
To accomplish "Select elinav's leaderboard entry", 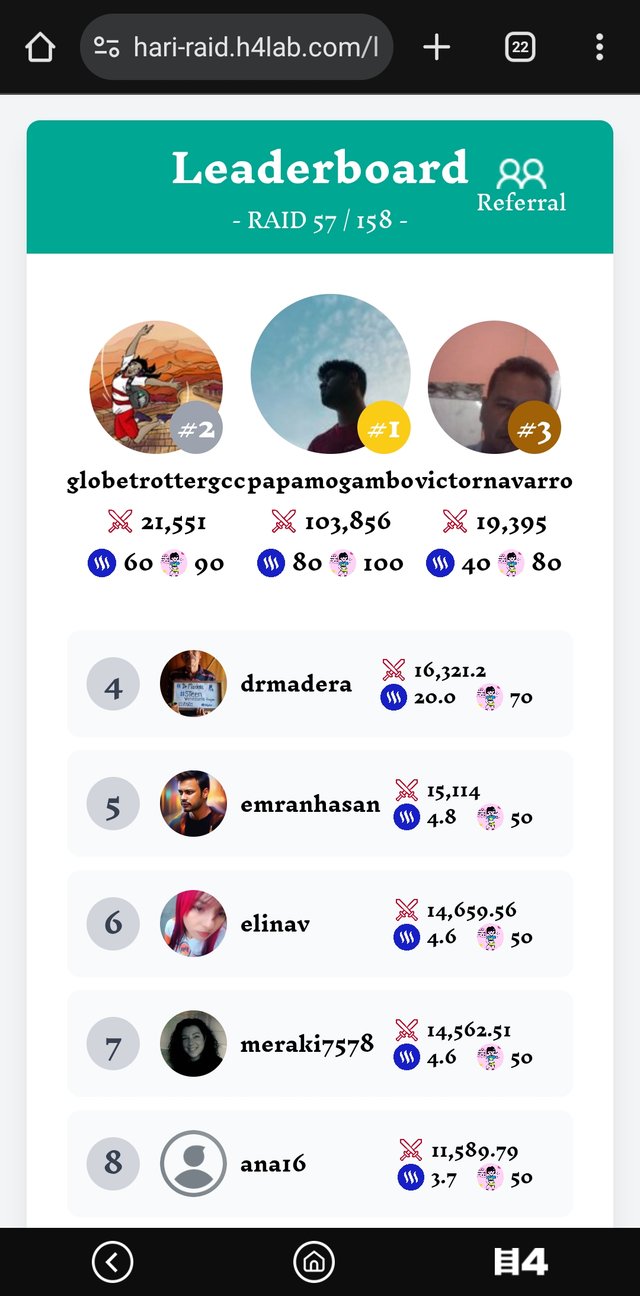I will [320, 924].
